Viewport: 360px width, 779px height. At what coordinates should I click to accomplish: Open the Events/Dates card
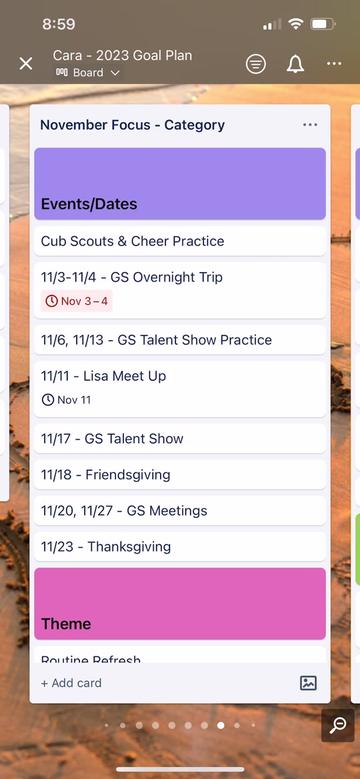(180, 184)
